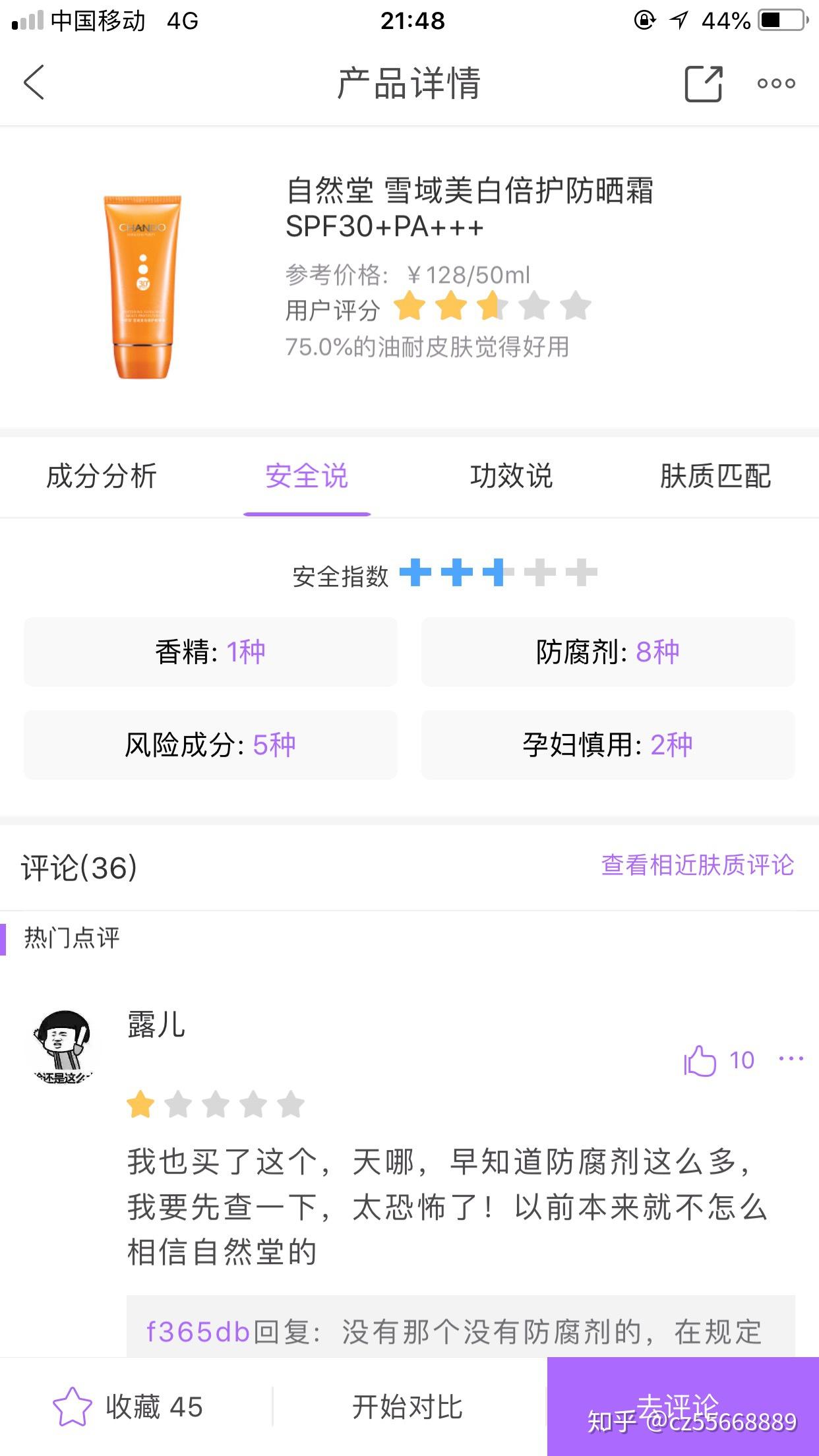Switch to the 功效说 tab
Screen dimensions: 819x1456
pyautogui.click(x=511, y=476)
